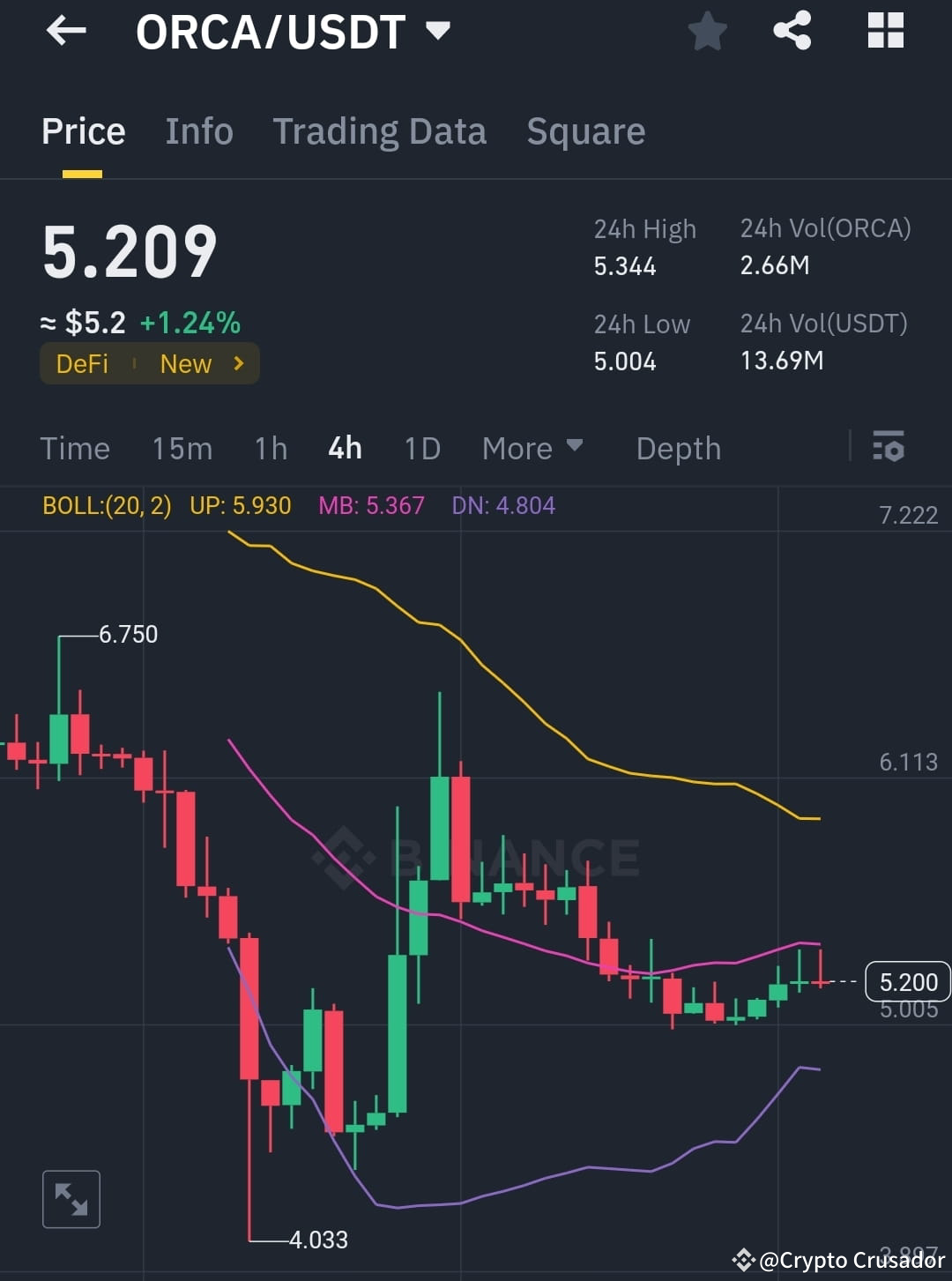Select the chevron next to New label
This screenshot has width=952, height=1281.
tap(237, 363)
